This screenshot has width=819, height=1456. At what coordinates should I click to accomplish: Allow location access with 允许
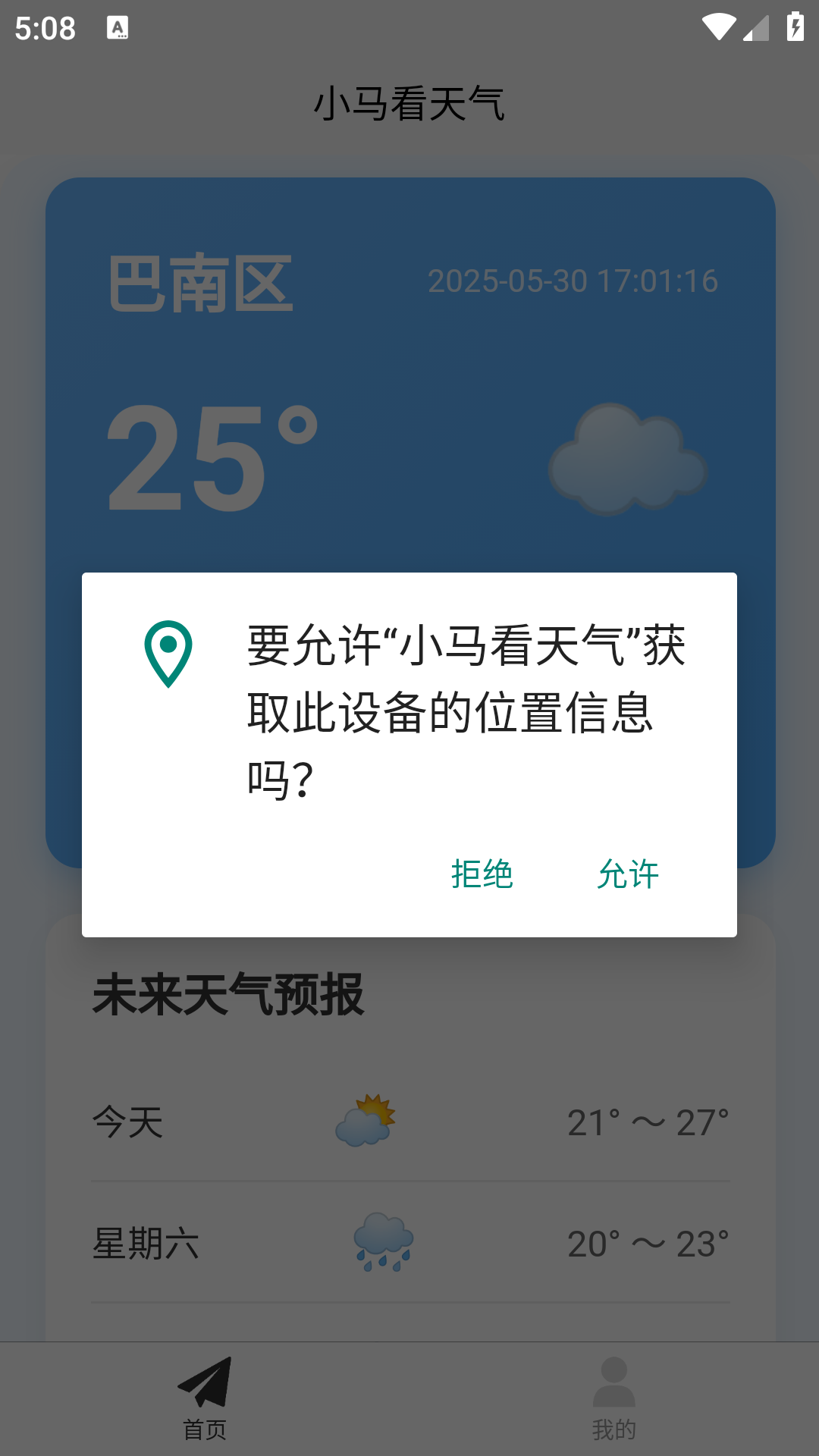[x=628, y=874]
